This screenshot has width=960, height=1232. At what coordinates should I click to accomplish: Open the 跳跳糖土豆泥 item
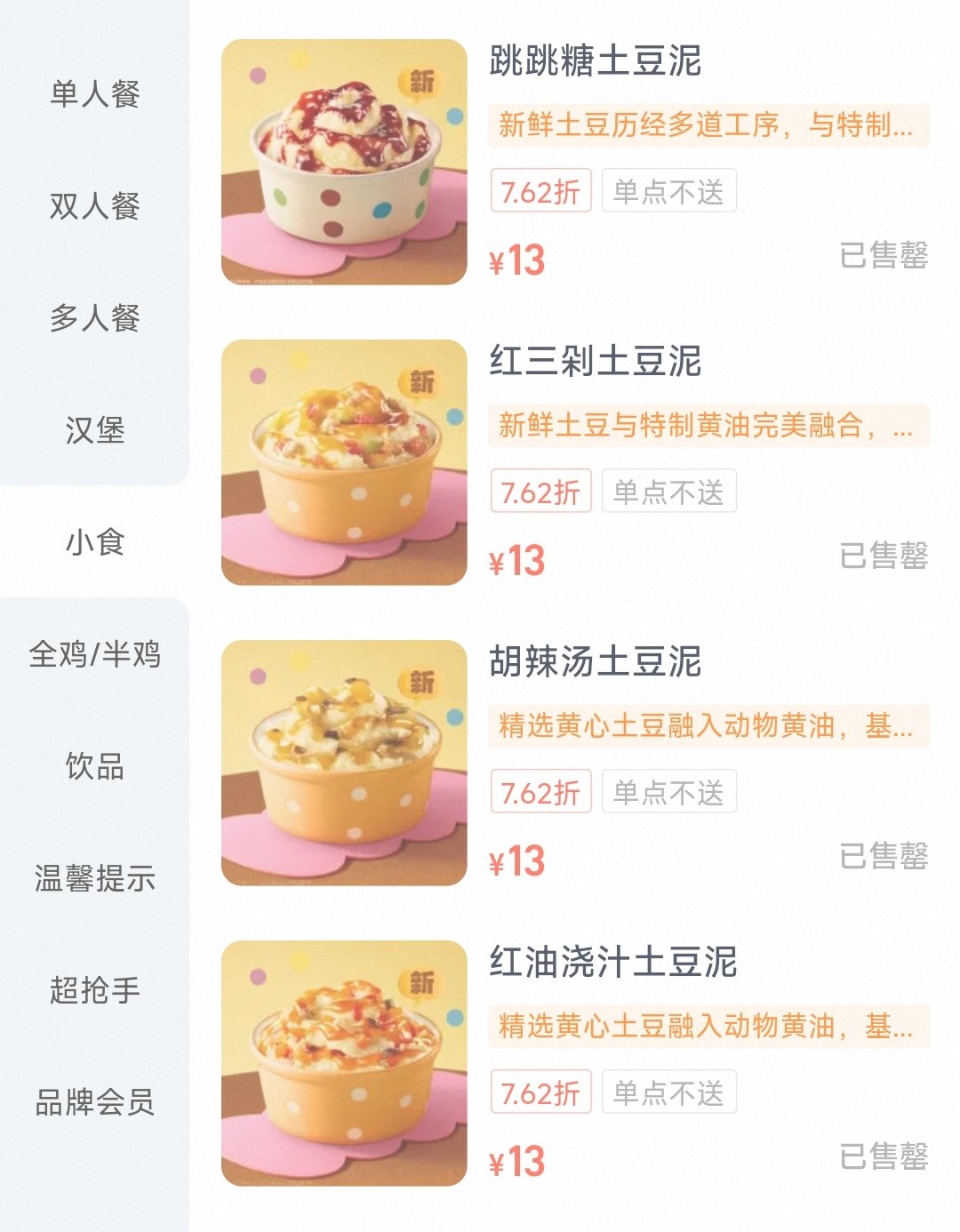pos(595,61)
